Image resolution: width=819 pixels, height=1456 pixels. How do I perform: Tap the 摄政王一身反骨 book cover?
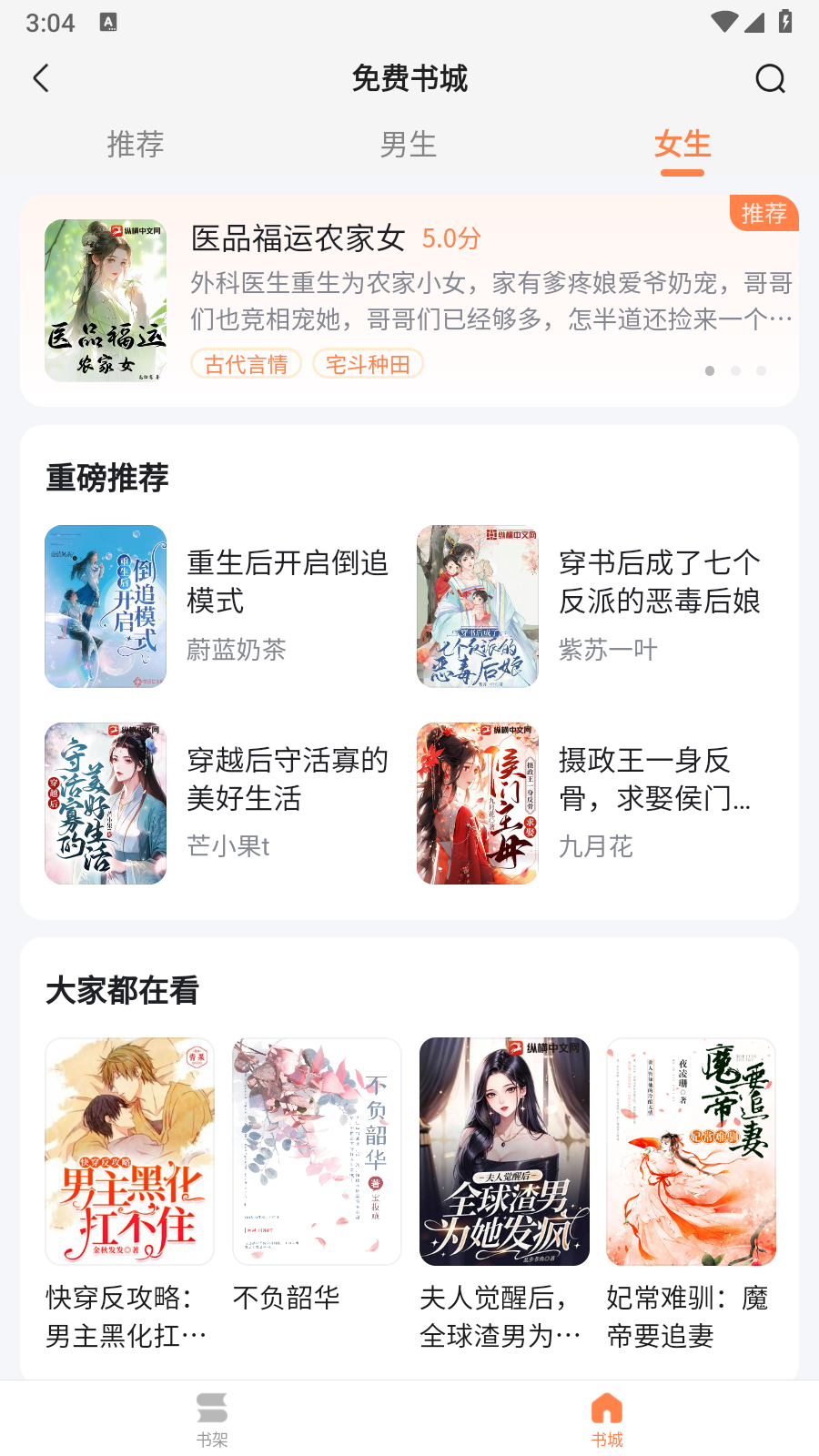477,804
